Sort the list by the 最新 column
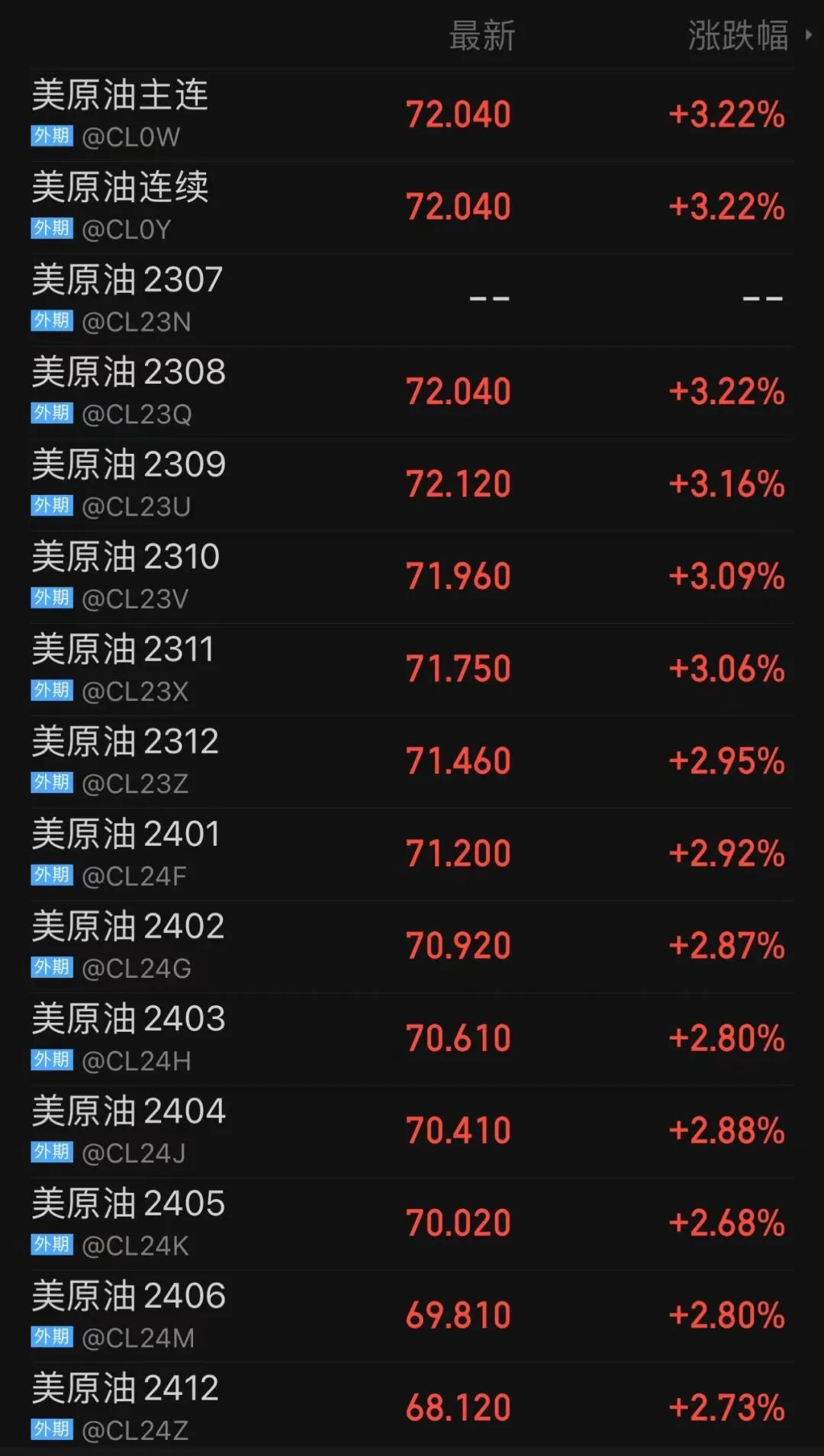This screenshot has height=1456, width=824. pyautogui.click(x=483, y=34)
